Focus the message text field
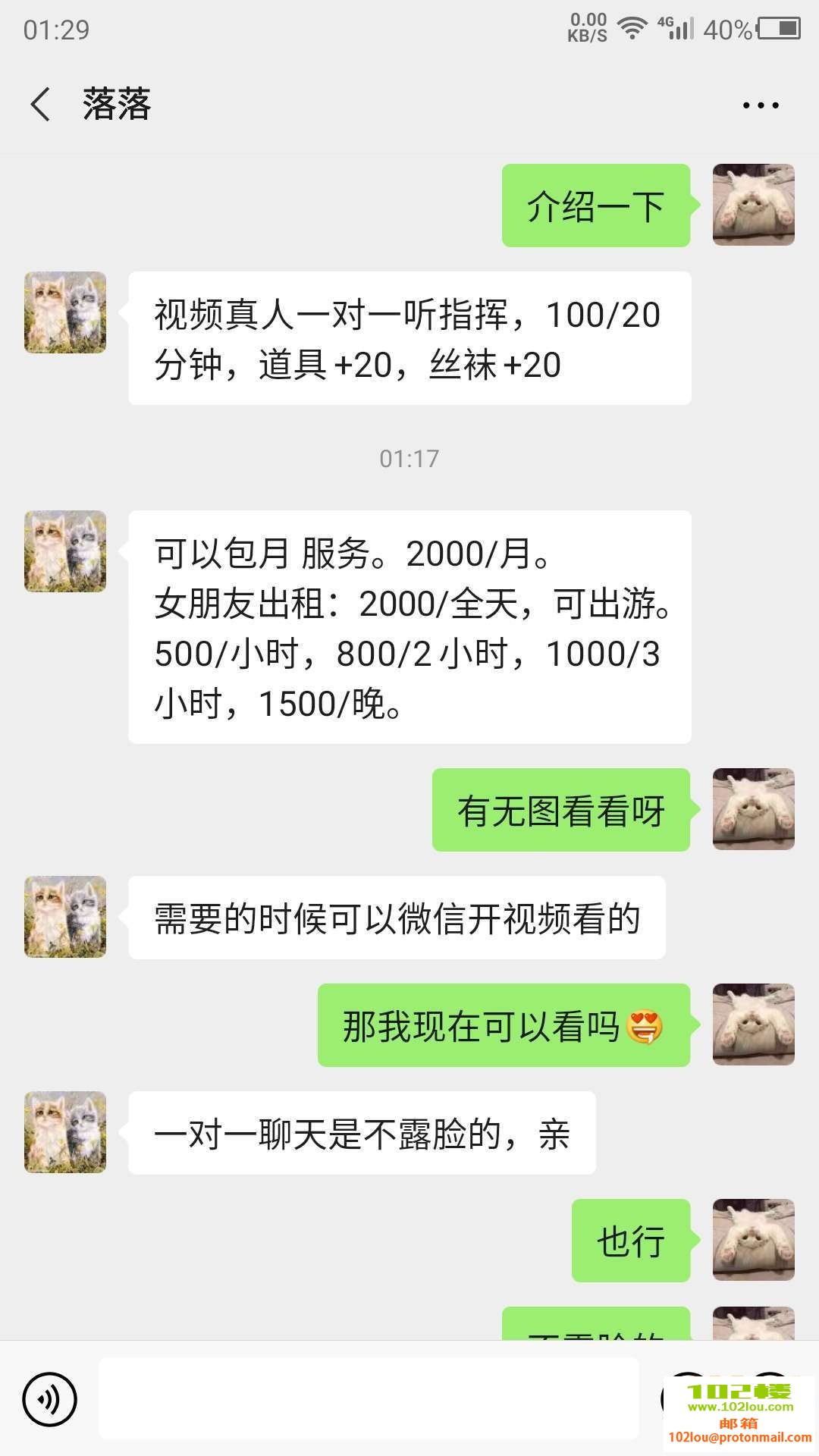Image resolution: width=819 pixels, height=1456 pixels. coord(369,1399)
